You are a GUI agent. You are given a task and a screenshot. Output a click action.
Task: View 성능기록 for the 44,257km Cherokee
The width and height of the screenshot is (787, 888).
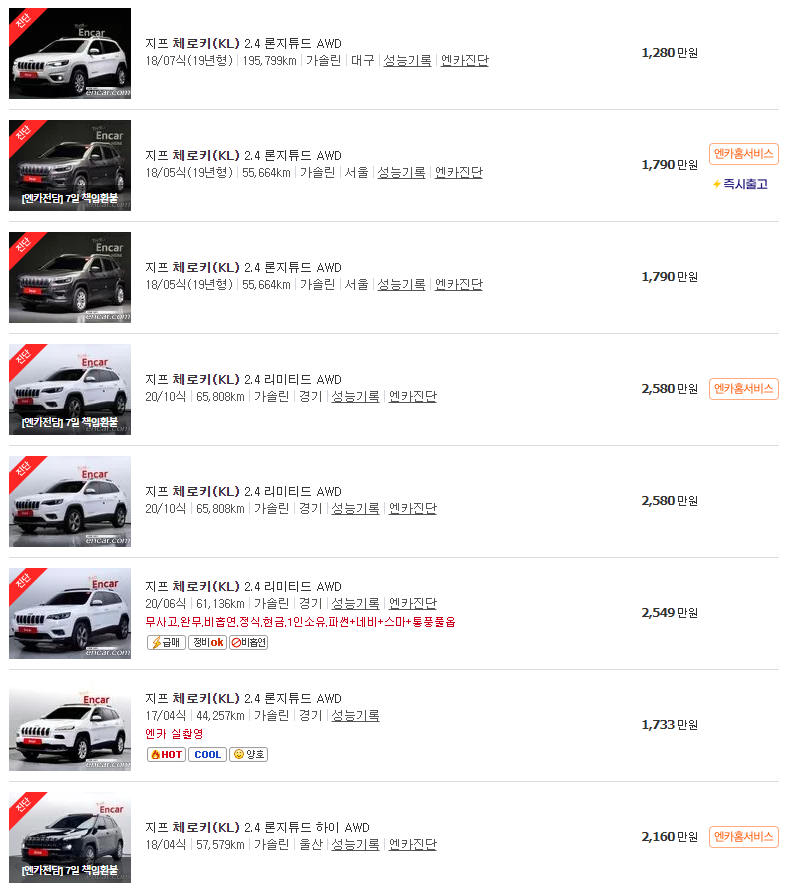356,716
